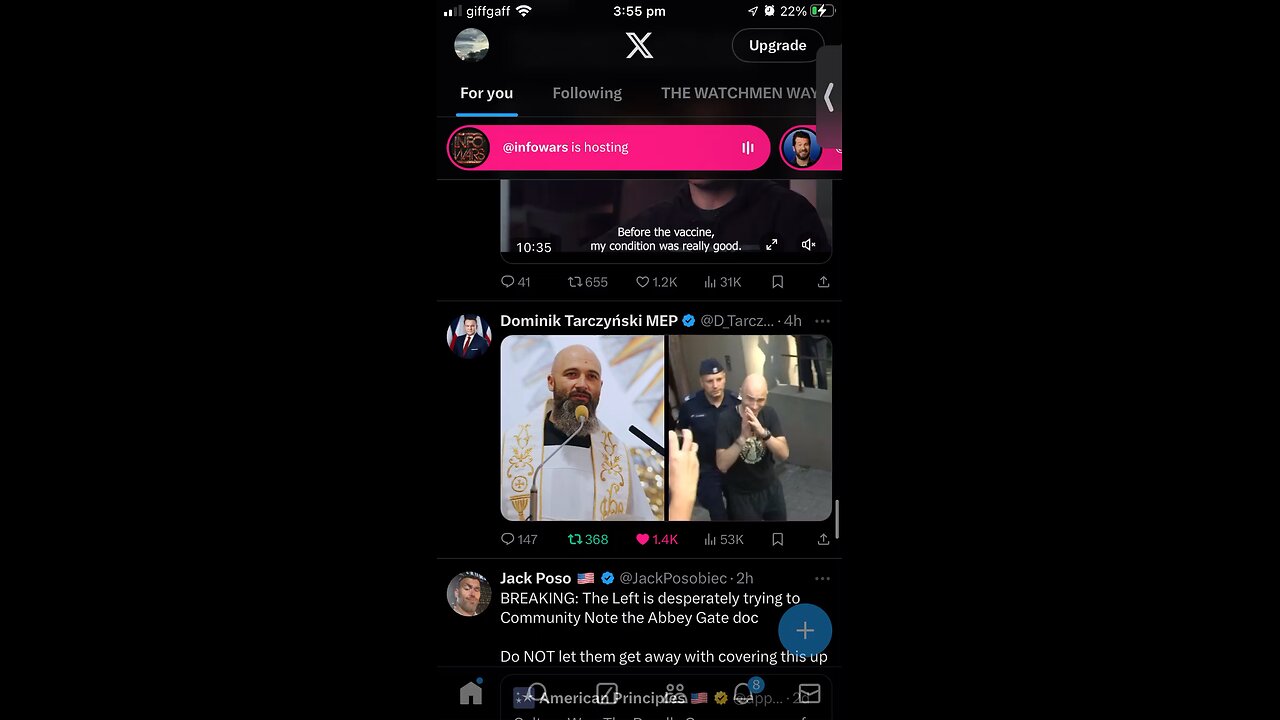Expand the video to fullscreen
This screenshot has height=720, width=1280.
pos(772,245)
